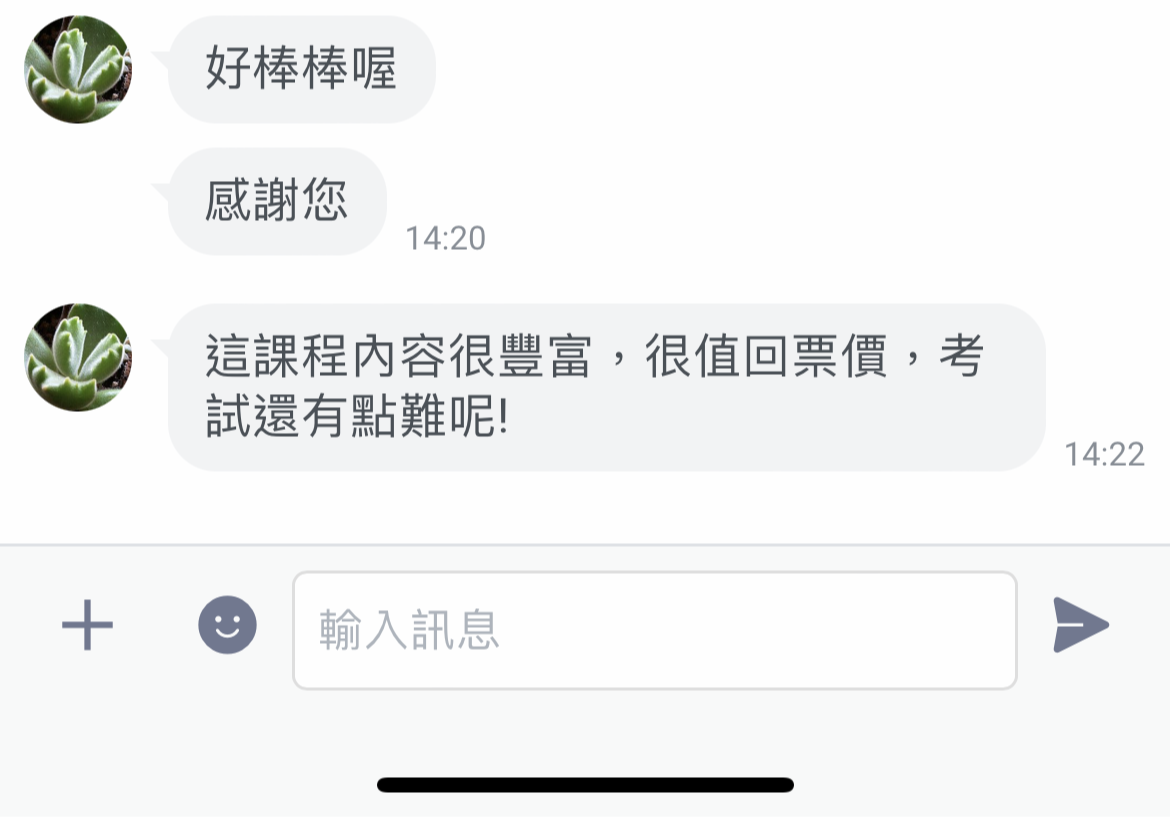Open the plus attachment menu
The image size is (1170, 817).
[x=88, y=626]
